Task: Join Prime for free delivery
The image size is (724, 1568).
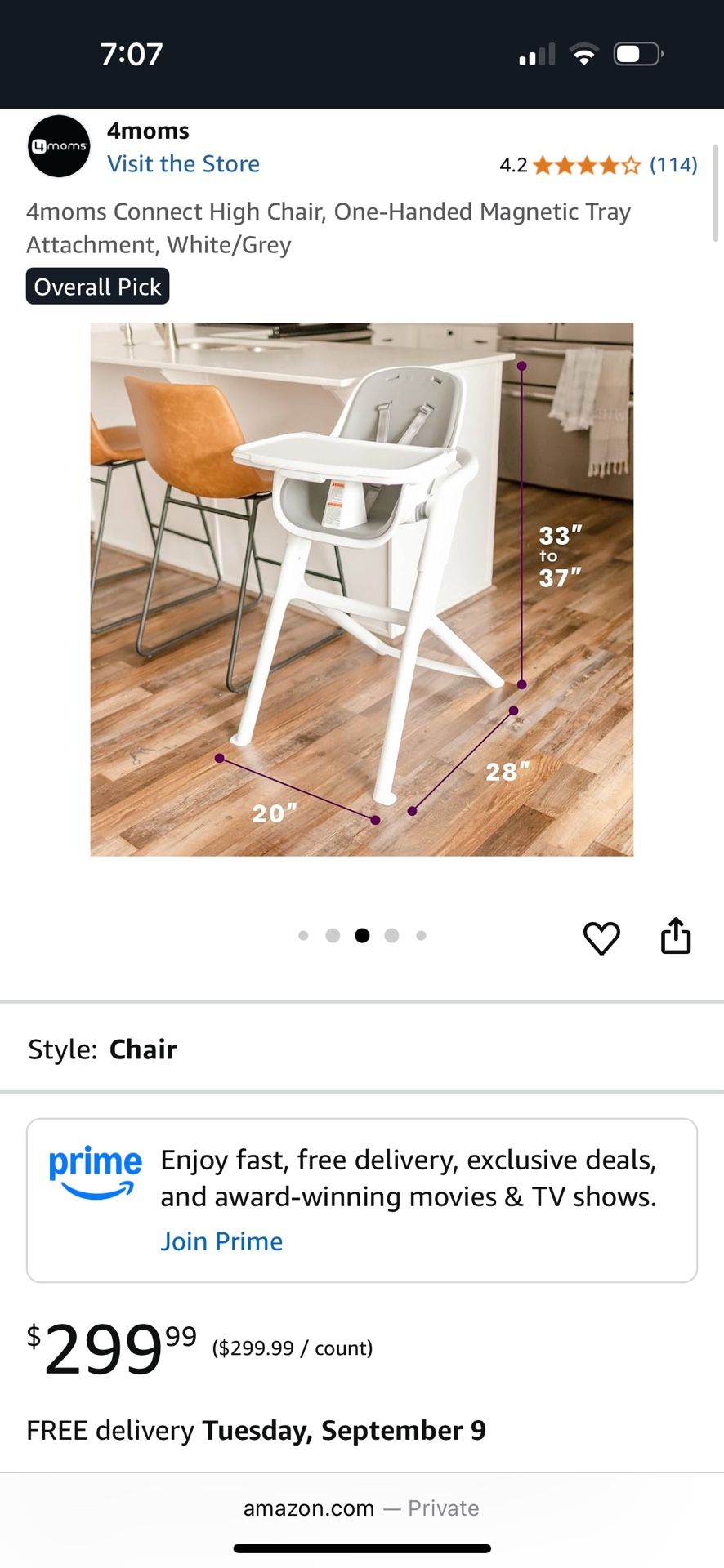Action: click(x=221, y=1241)
